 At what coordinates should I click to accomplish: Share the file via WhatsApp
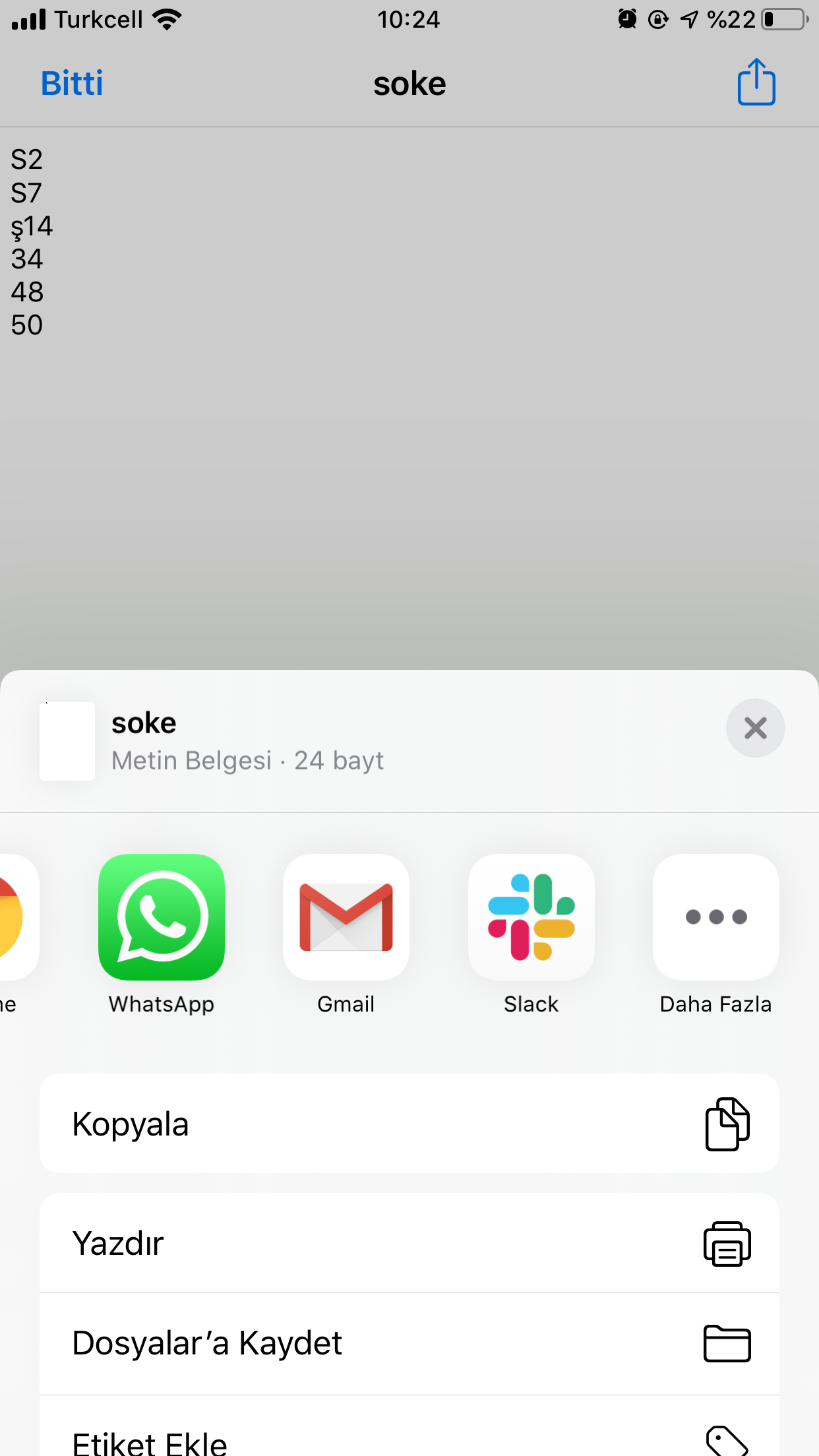tap(162, 917)
